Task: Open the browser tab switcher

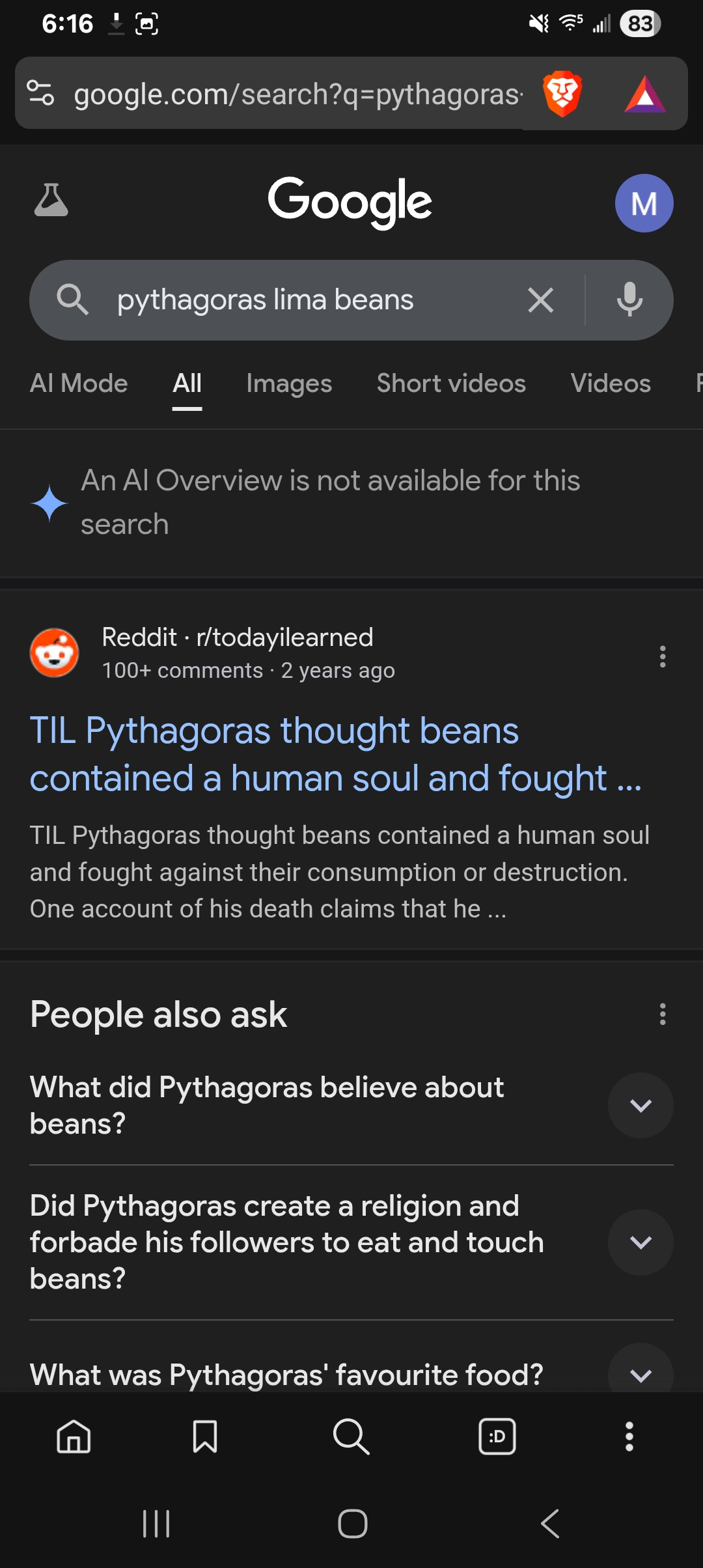Action: 497,1436
